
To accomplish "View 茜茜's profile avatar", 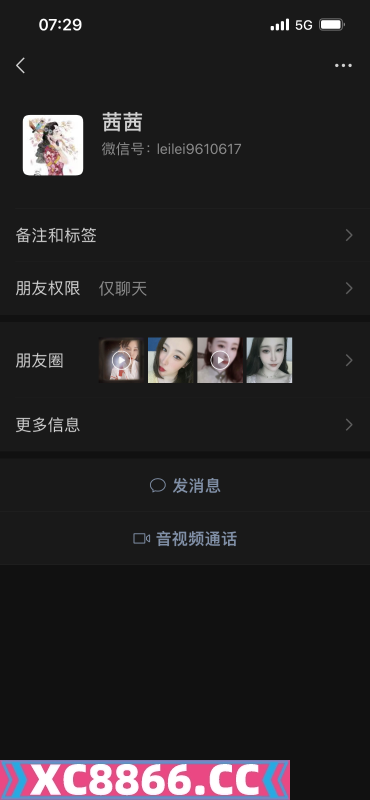I will click(53, 145).
